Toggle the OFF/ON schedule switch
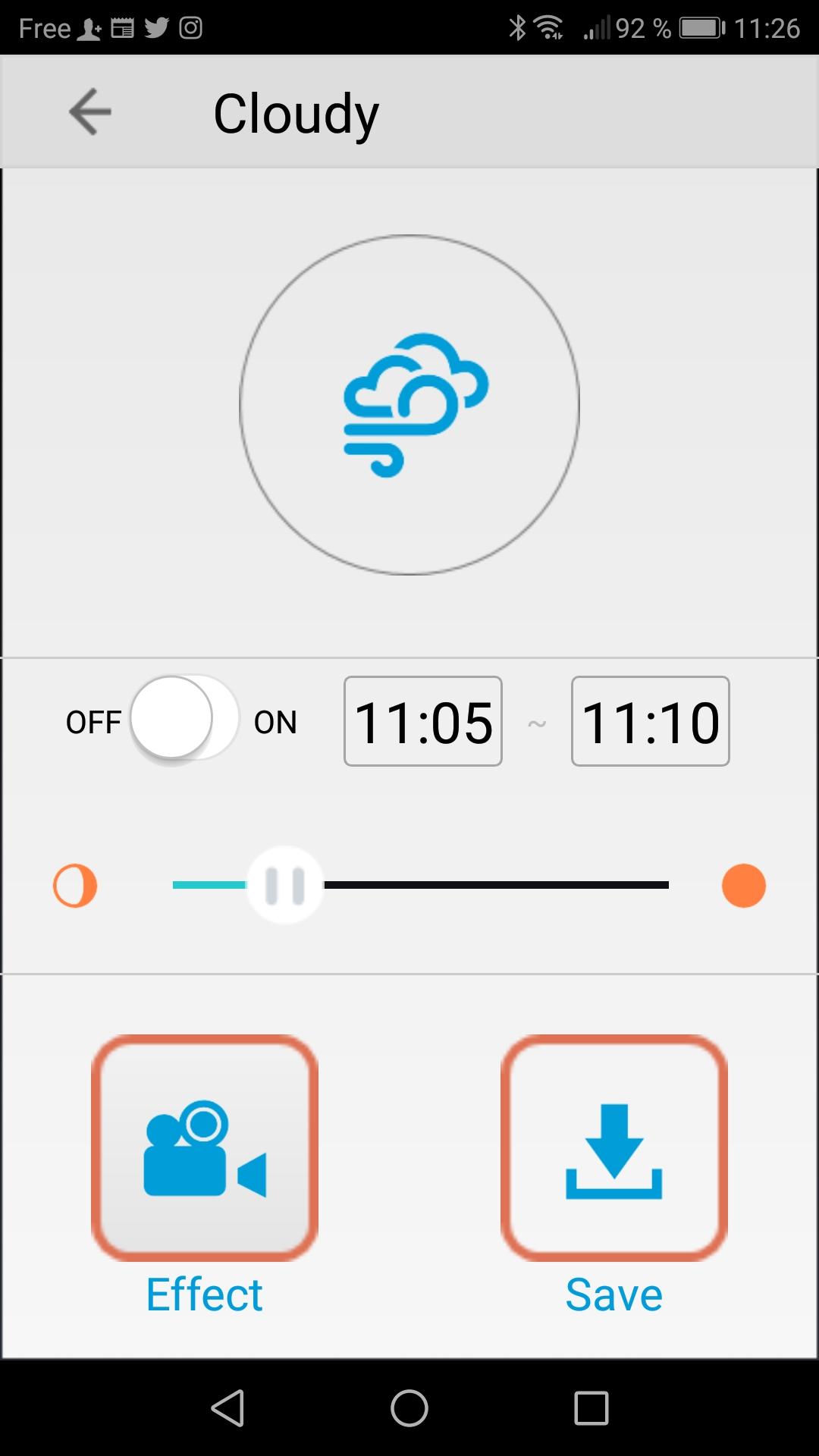819x1456 pixels. 184,719
